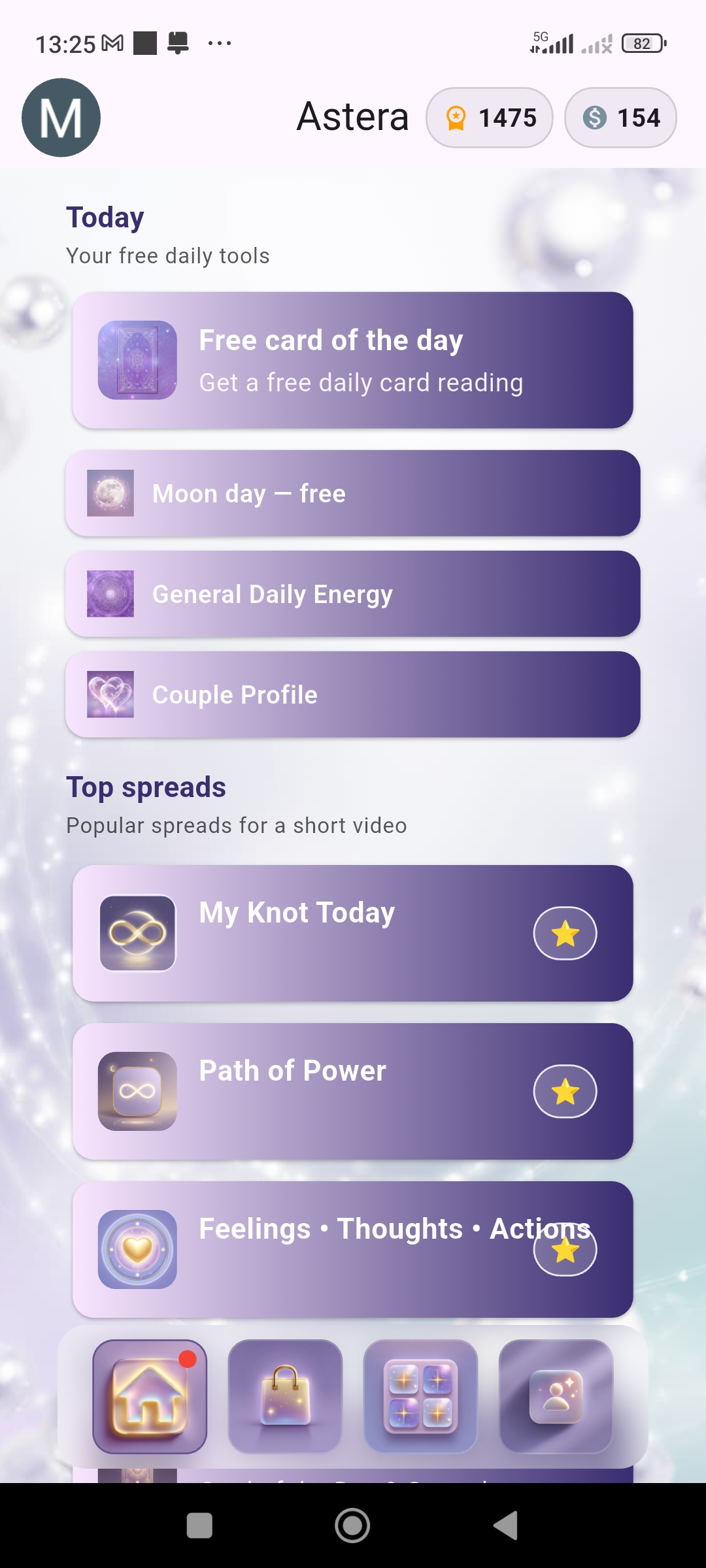Viewport: 706px width, 1568px height.
Task: Check the battery indicator at 82
Action: tap(643, 42)
